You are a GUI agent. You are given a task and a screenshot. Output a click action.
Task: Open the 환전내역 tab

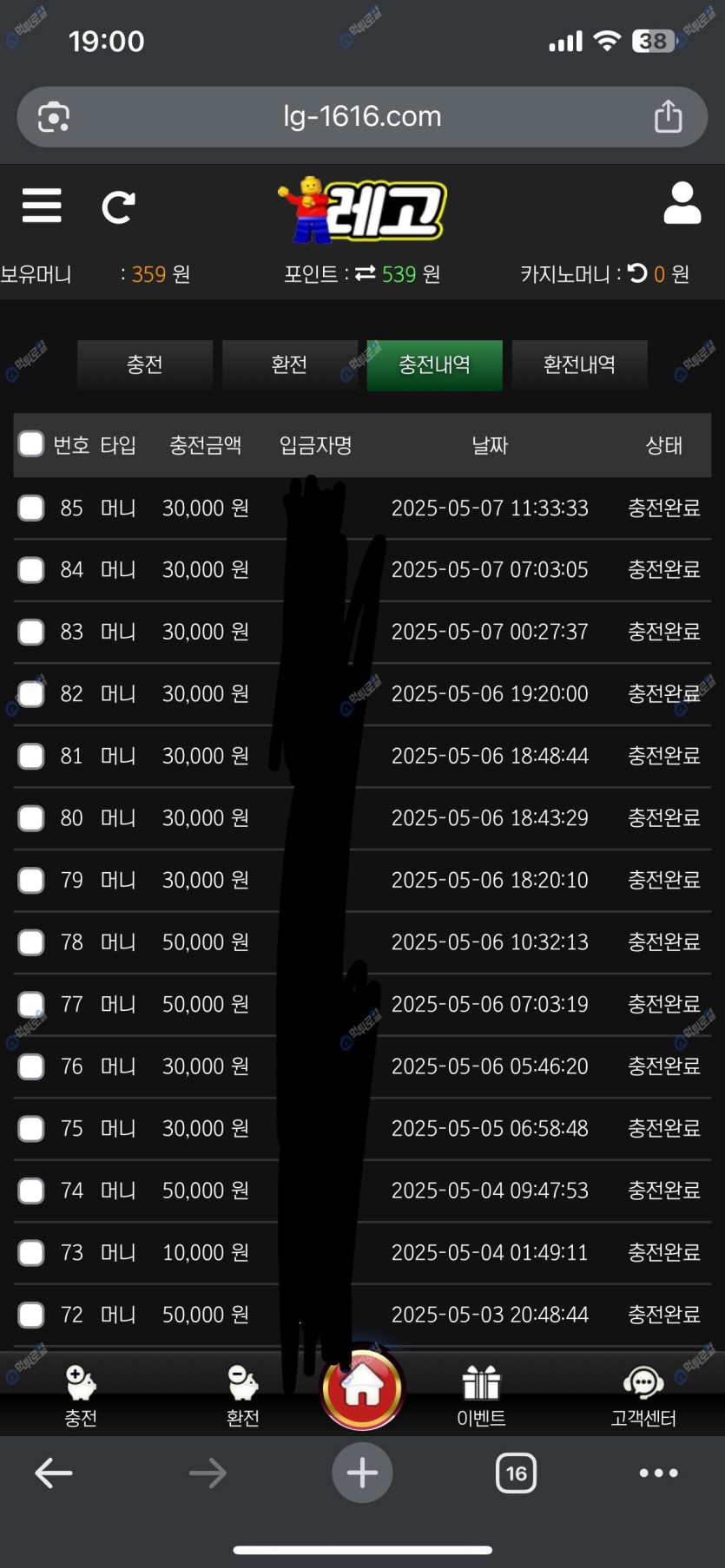[579, 364]
